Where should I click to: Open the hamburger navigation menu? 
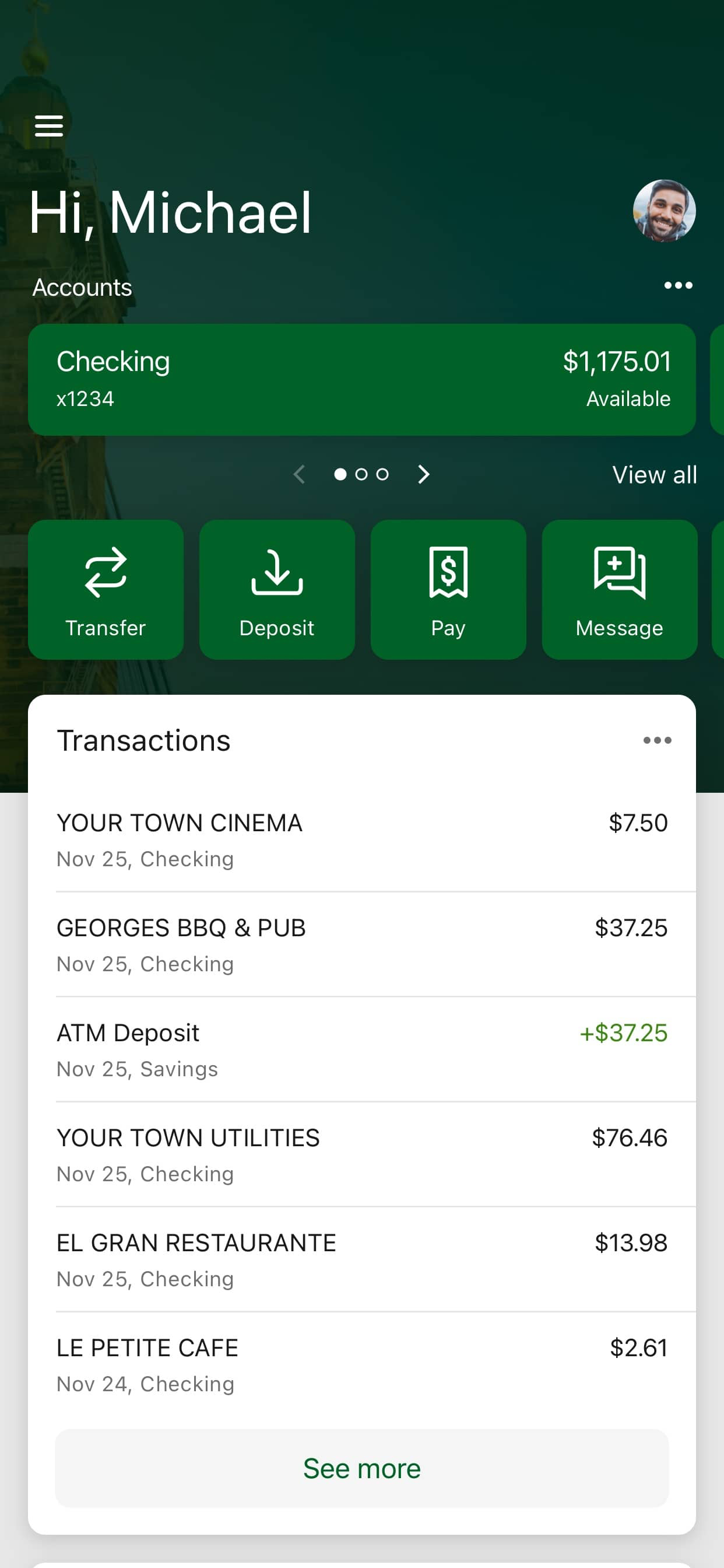click(48, 125)
